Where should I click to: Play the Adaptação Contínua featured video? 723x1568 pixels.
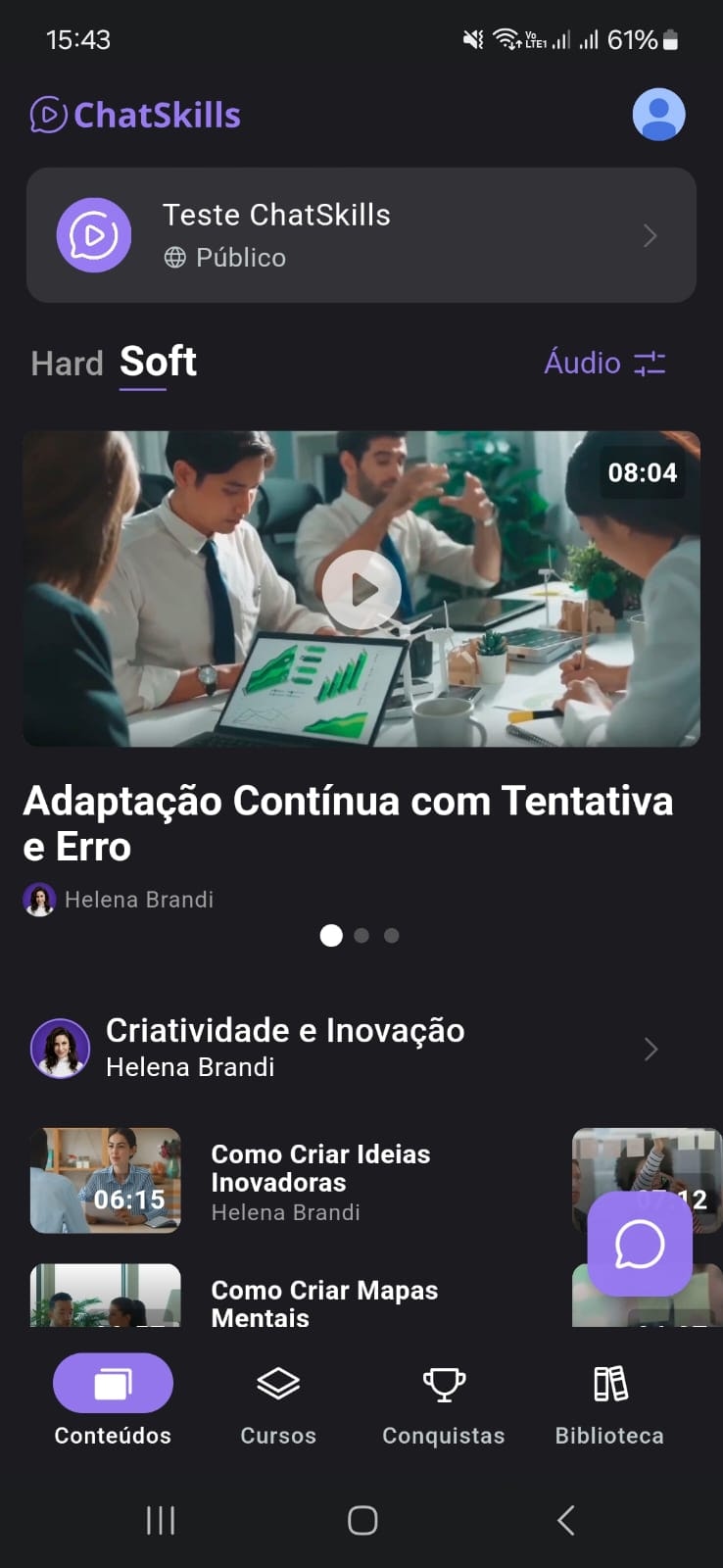pos(361,589)
